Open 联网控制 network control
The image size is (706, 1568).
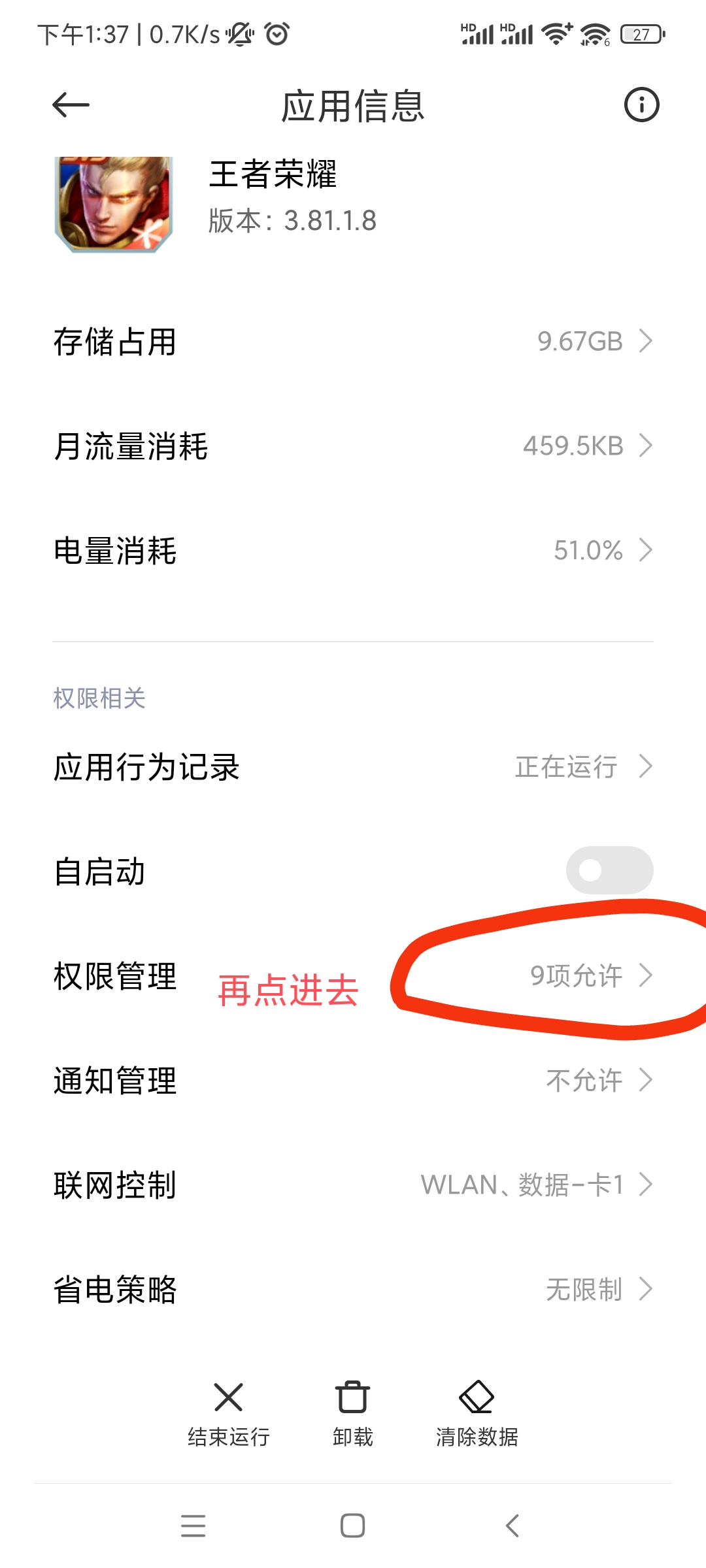(x=353, y=1185)
